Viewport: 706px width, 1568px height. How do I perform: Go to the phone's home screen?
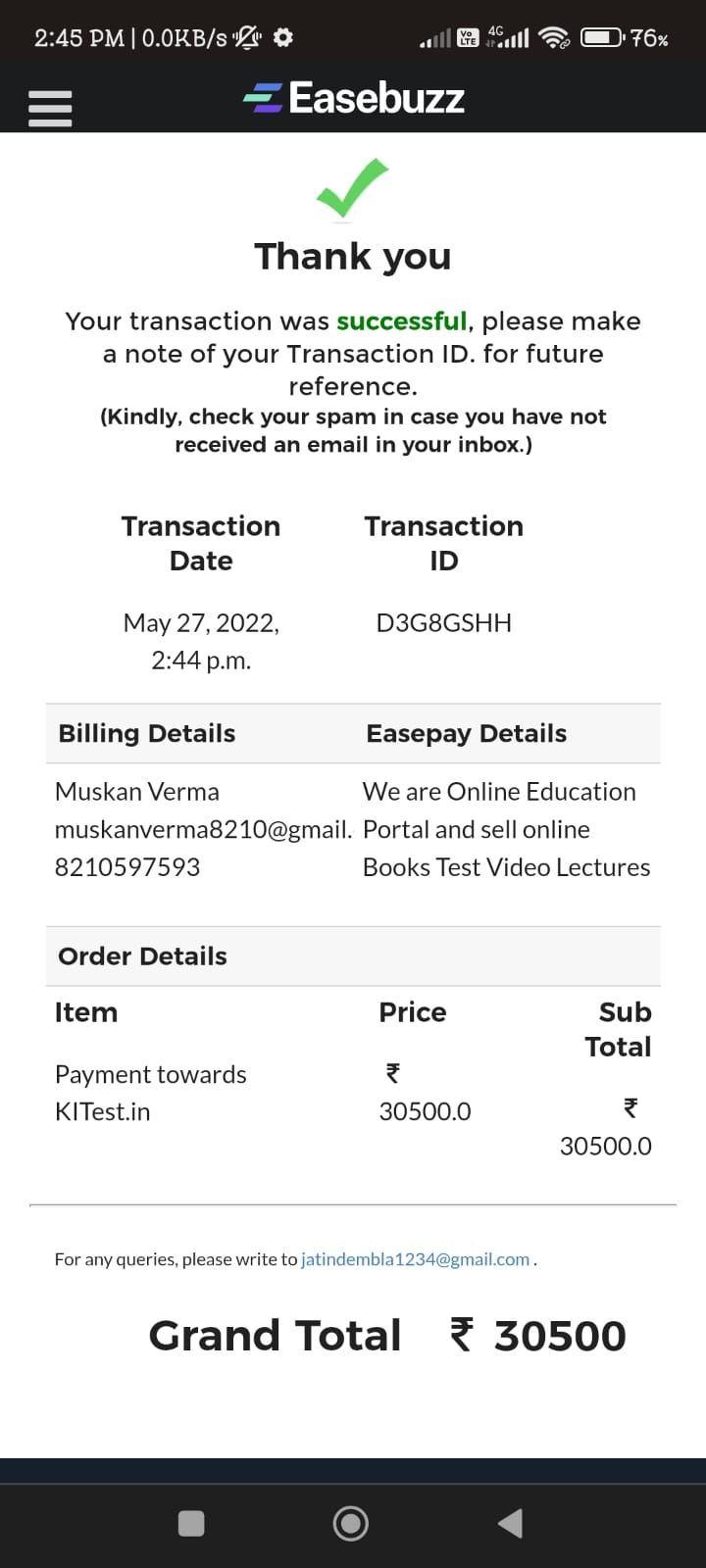pos(351,1523)
